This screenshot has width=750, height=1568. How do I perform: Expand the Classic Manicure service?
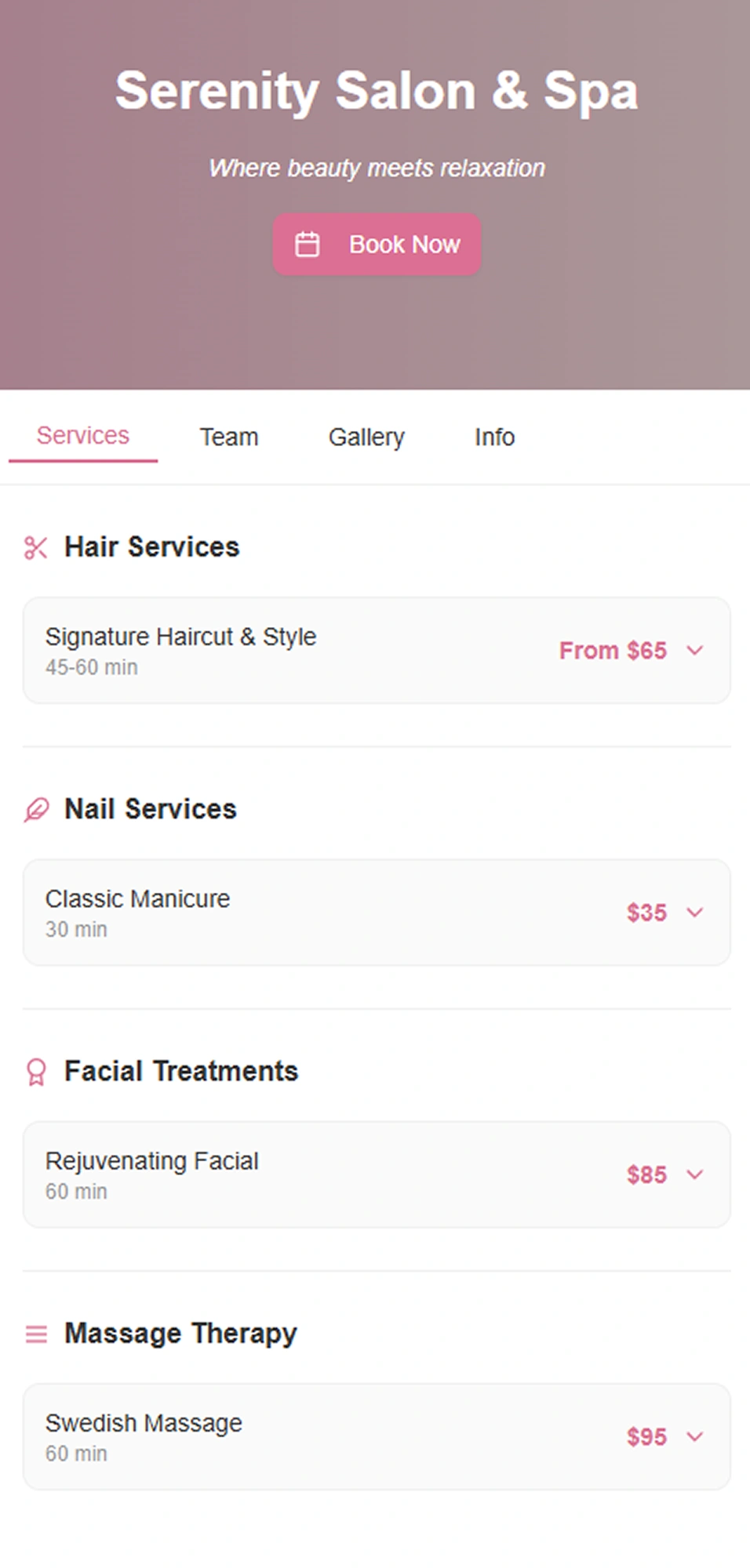point(377,913)
